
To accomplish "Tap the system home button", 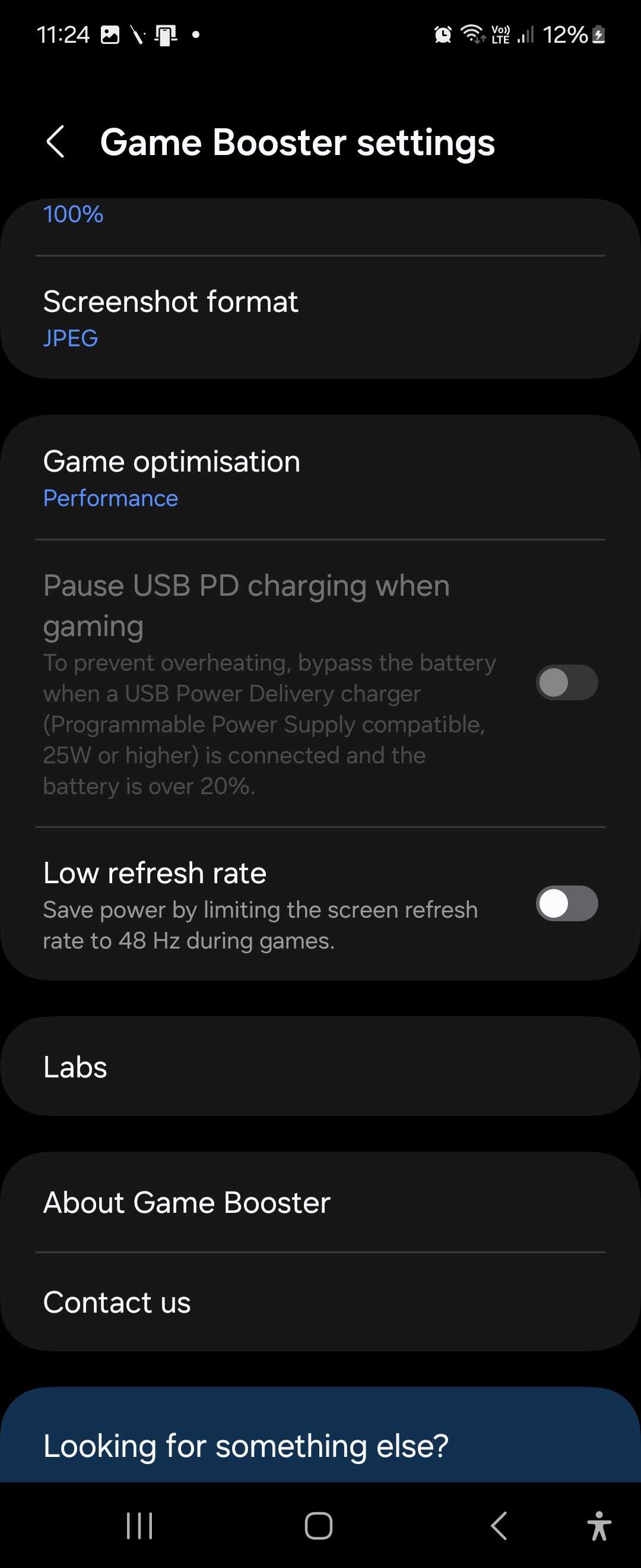I will coord(319,1525).
